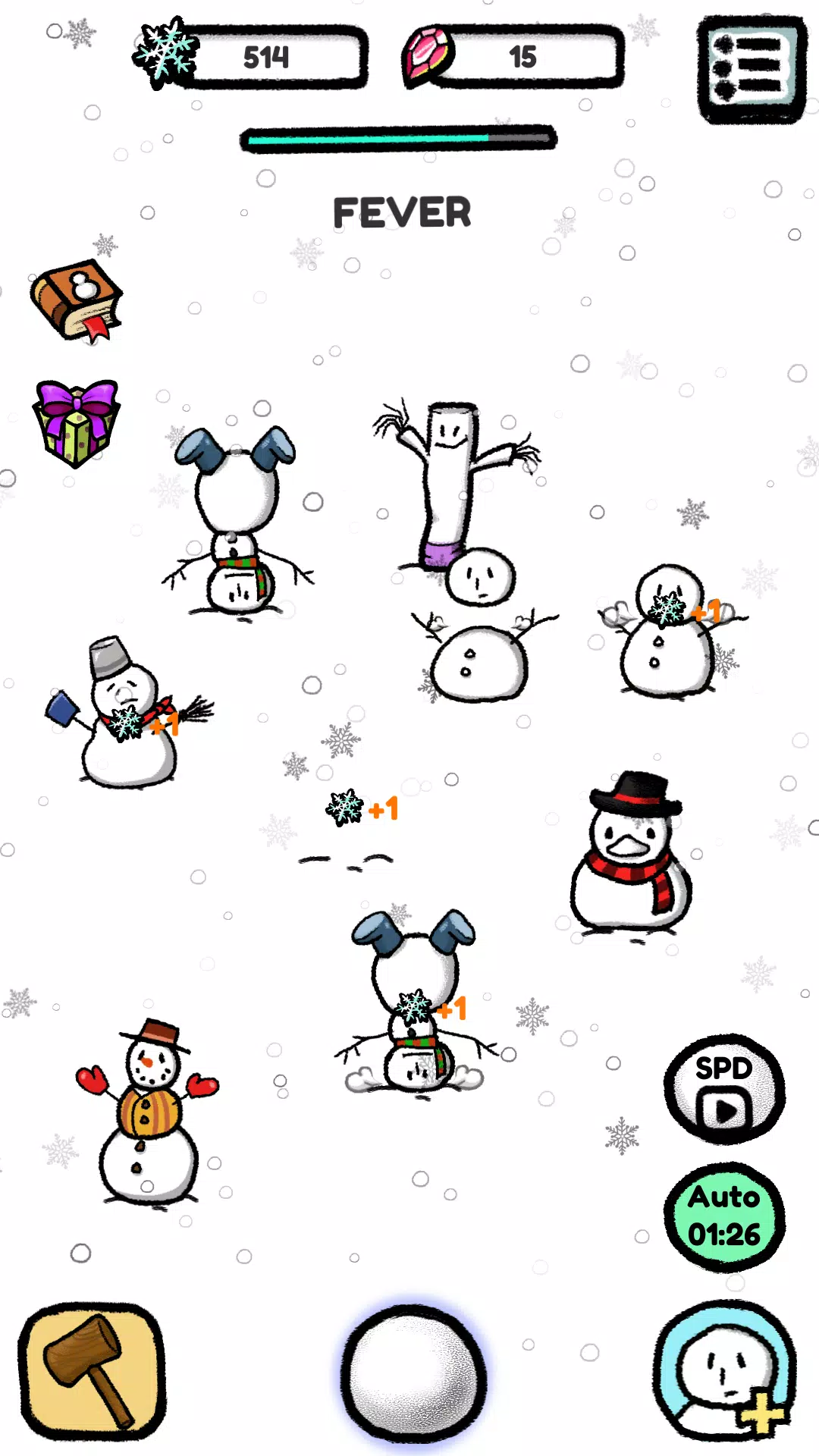The width and height of the screenshot is (819, 1456).
Task: Click the fever progress bar
Action: point(397,139)
